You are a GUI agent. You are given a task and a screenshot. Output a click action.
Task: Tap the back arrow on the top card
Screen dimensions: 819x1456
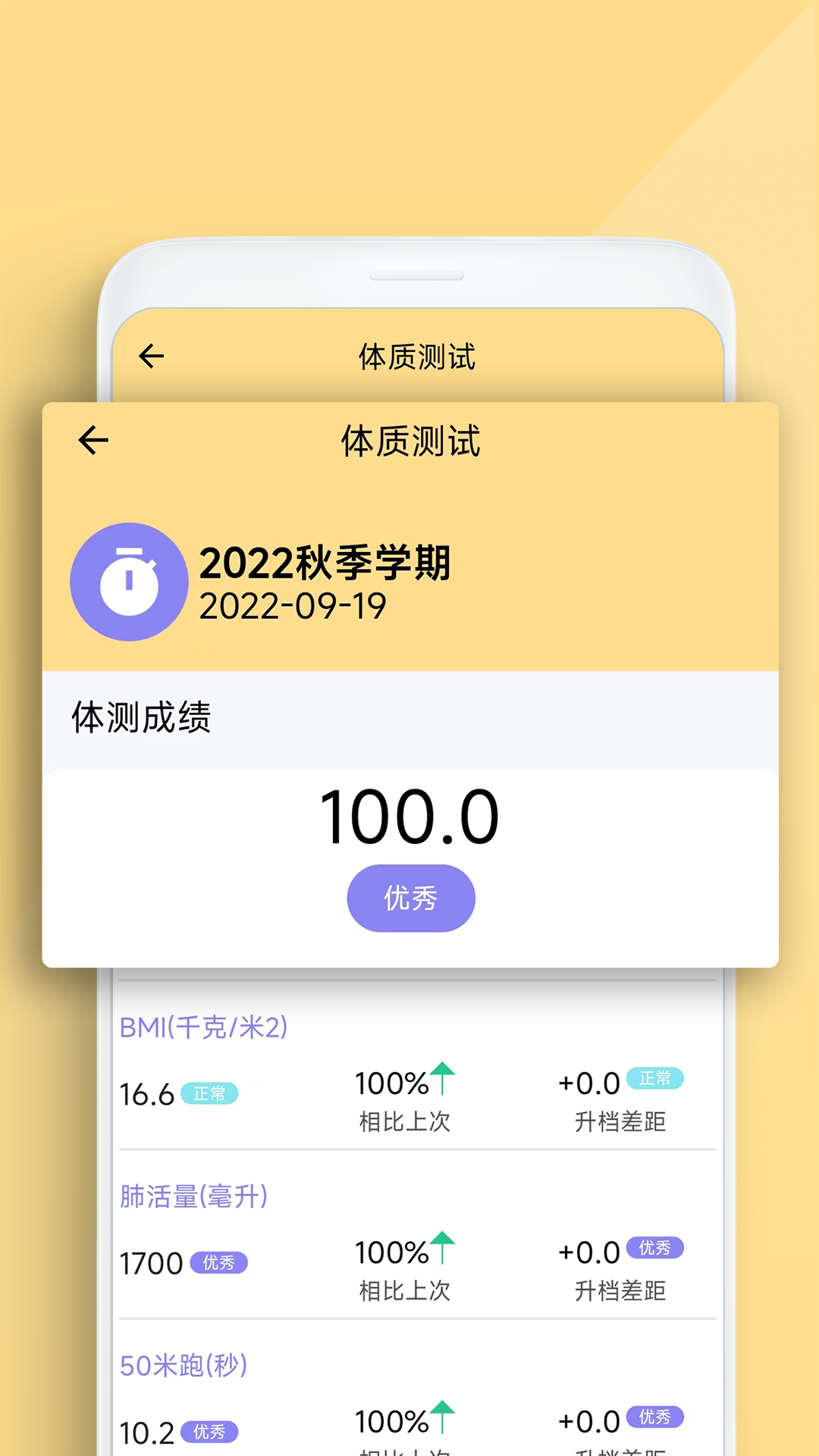[x=92, y=438]
